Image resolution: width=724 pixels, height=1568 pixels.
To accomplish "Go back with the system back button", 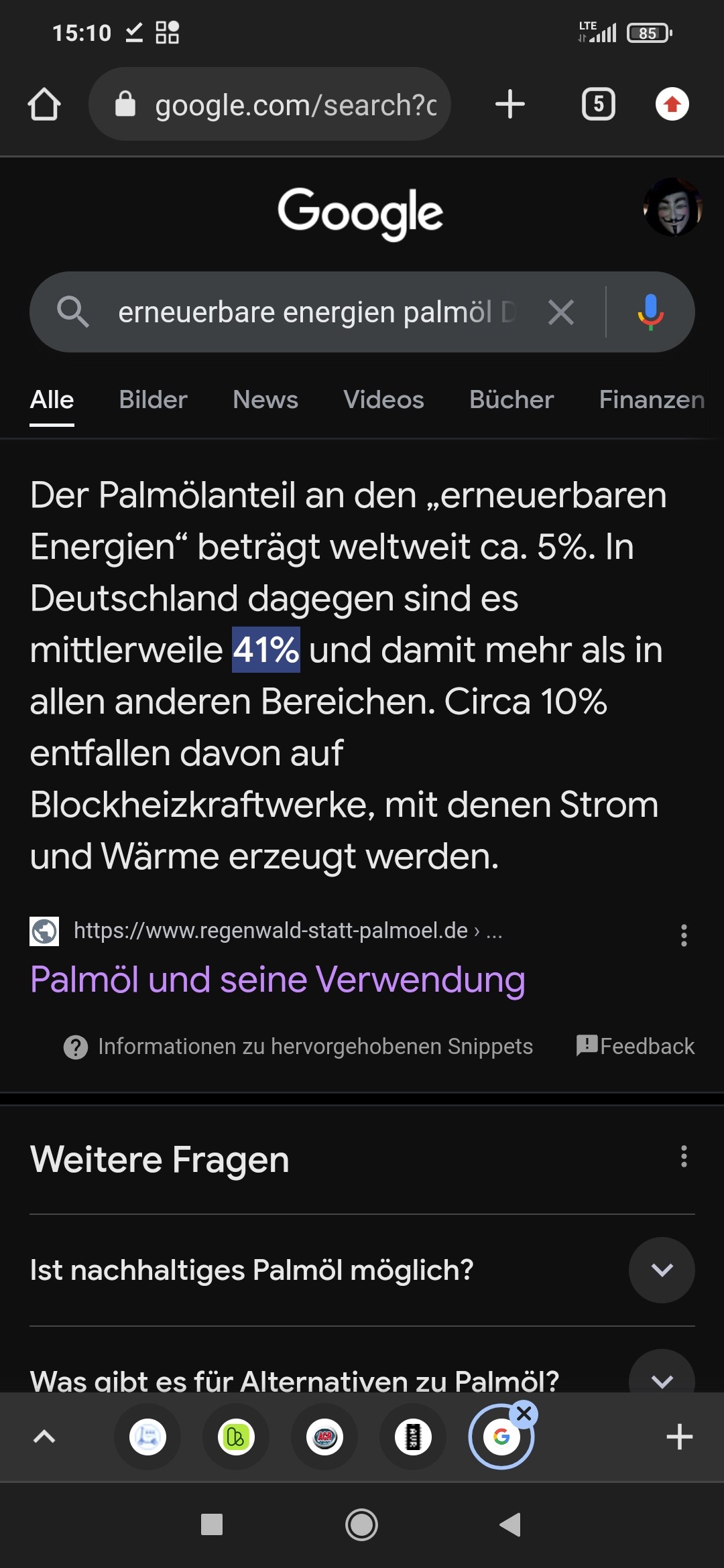I will tap(510, 1524).
